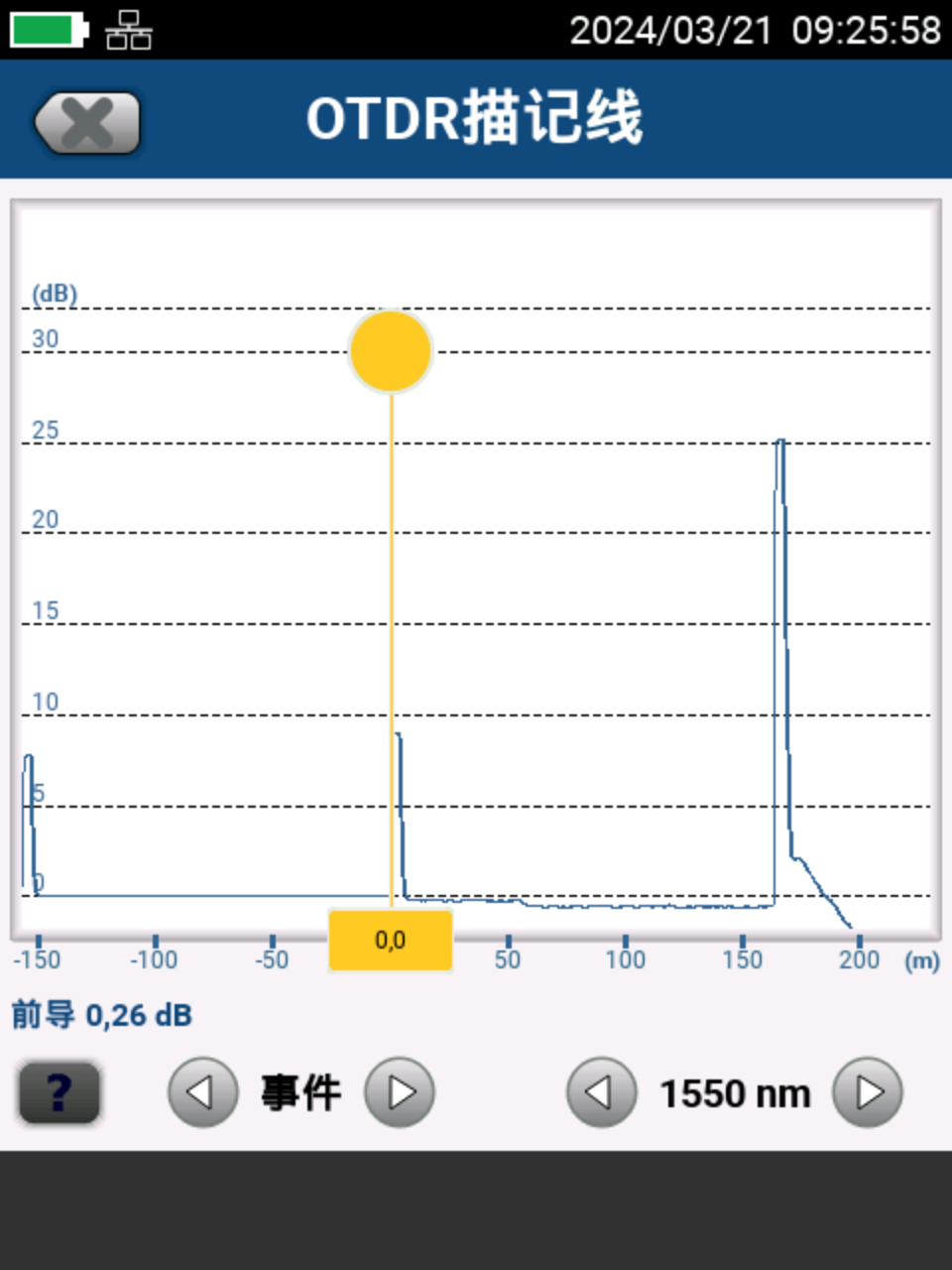
Task: Close the OTDR trace view
Action: (87, 123)
